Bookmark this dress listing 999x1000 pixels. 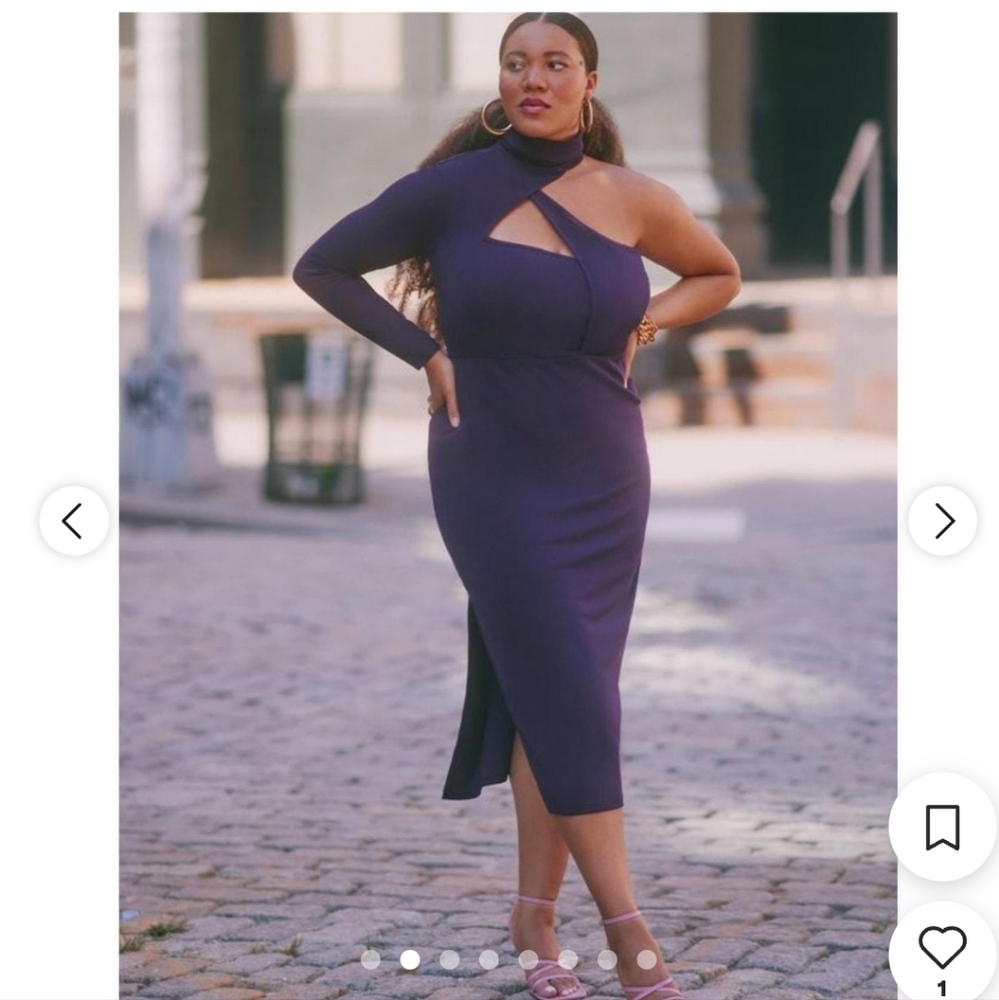(x=943, y=827)
